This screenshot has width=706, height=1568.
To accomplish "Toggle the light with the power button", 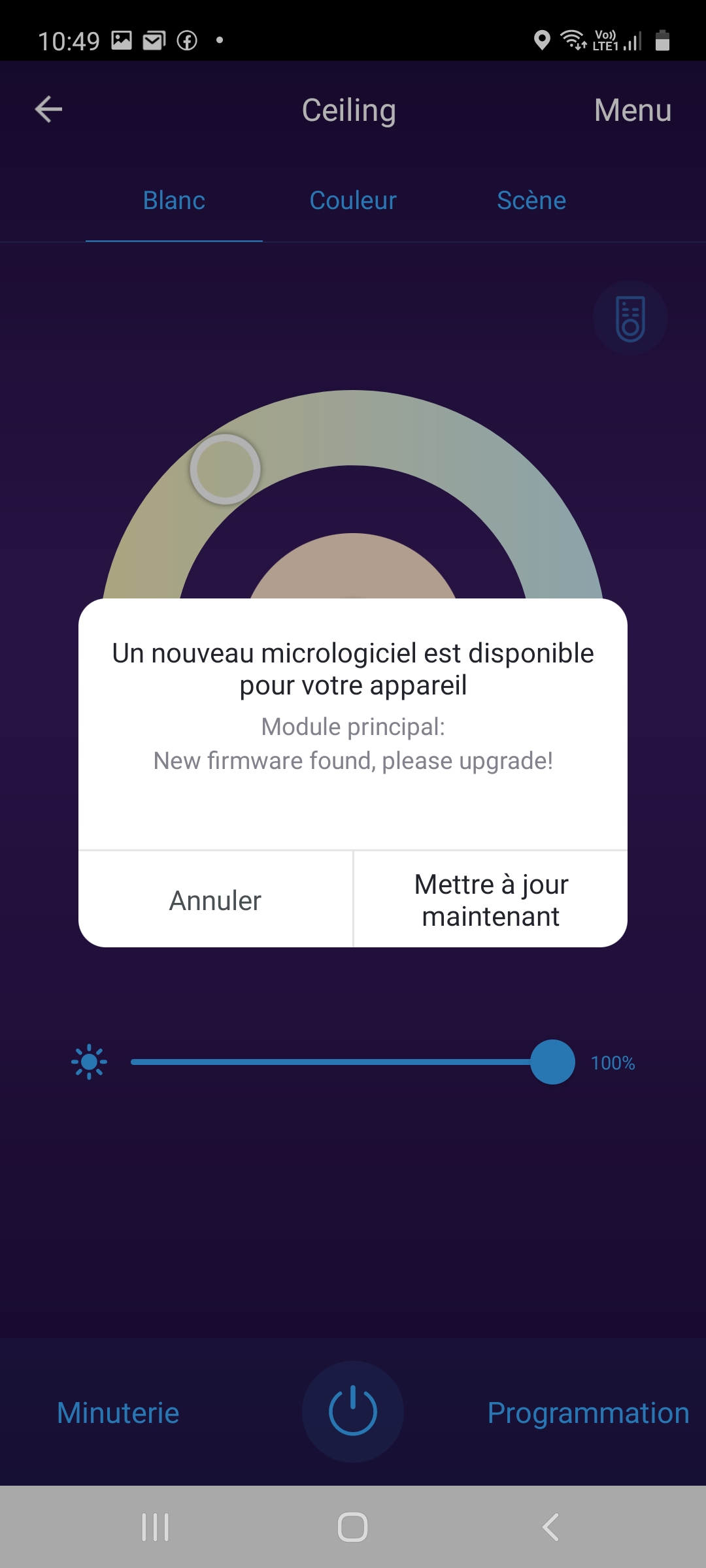I will pyautogui.click(x=353, y=1411).
